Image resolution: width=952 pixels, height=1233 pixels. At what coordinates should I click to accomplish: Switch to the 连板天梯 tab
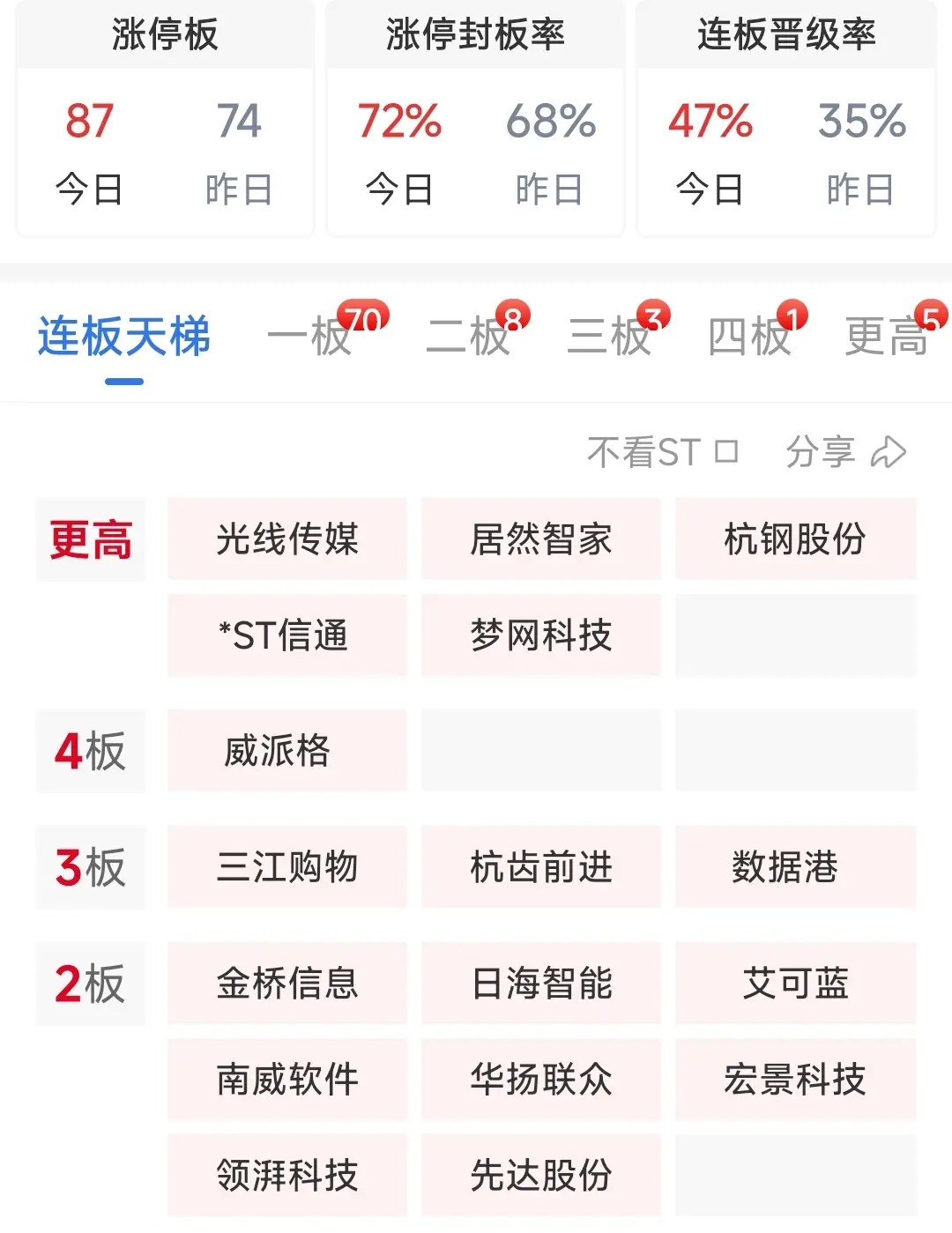123,338
